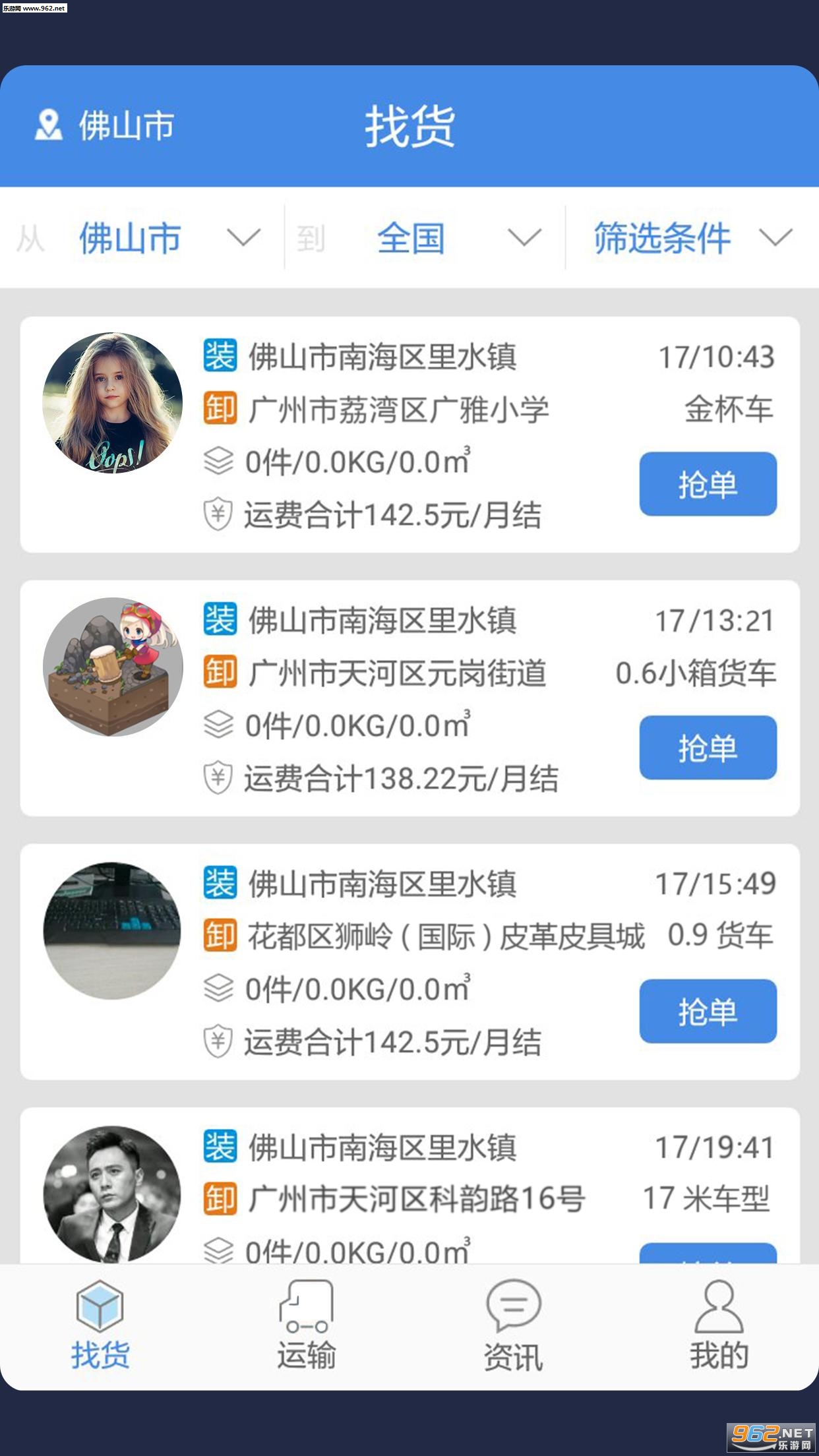Go to the 资讯 tab

pyautogui.click(x=513, y=1327)
